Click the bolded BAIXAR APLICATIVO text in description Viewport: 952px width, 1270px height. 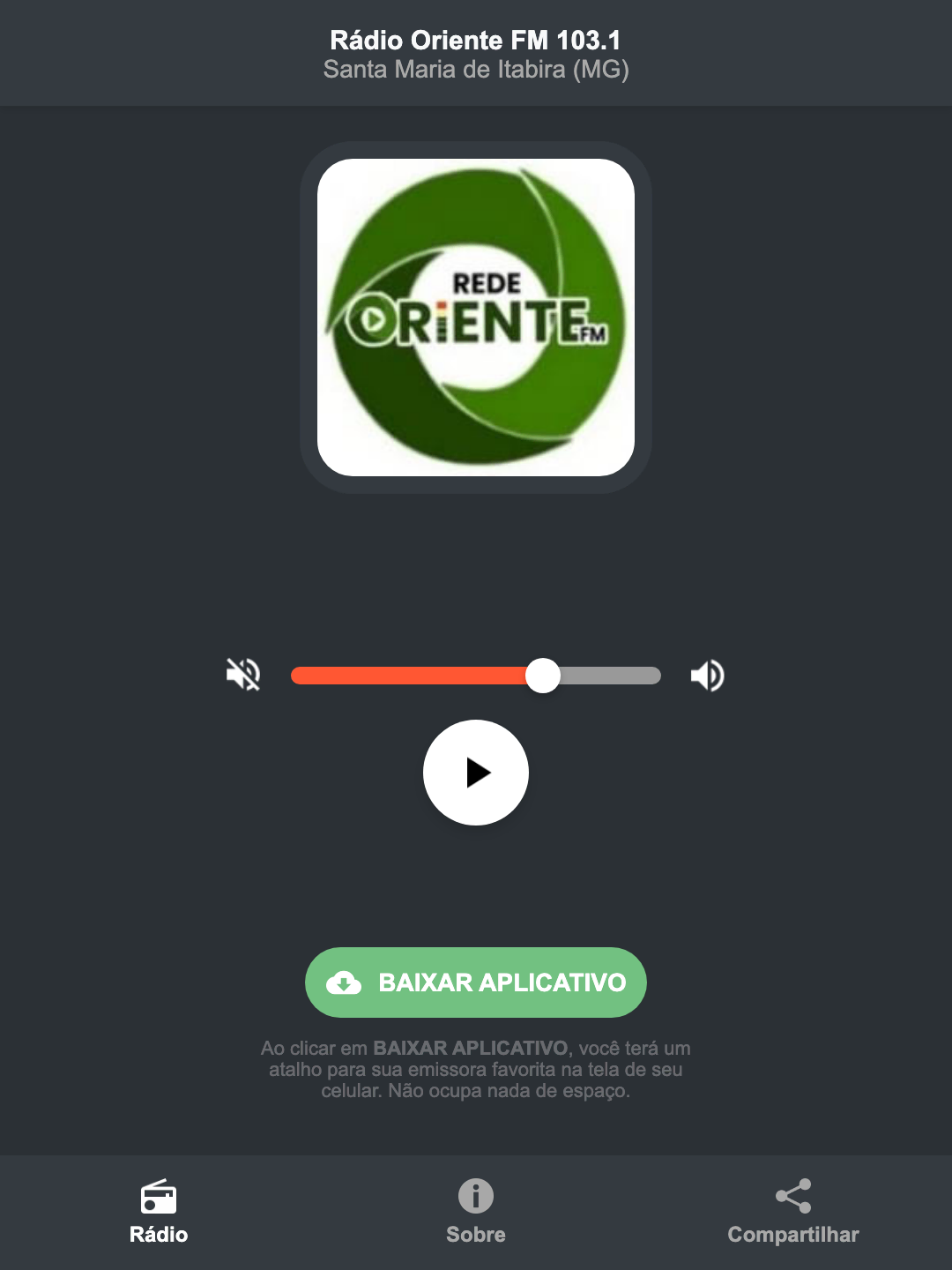coord(472,1049)
